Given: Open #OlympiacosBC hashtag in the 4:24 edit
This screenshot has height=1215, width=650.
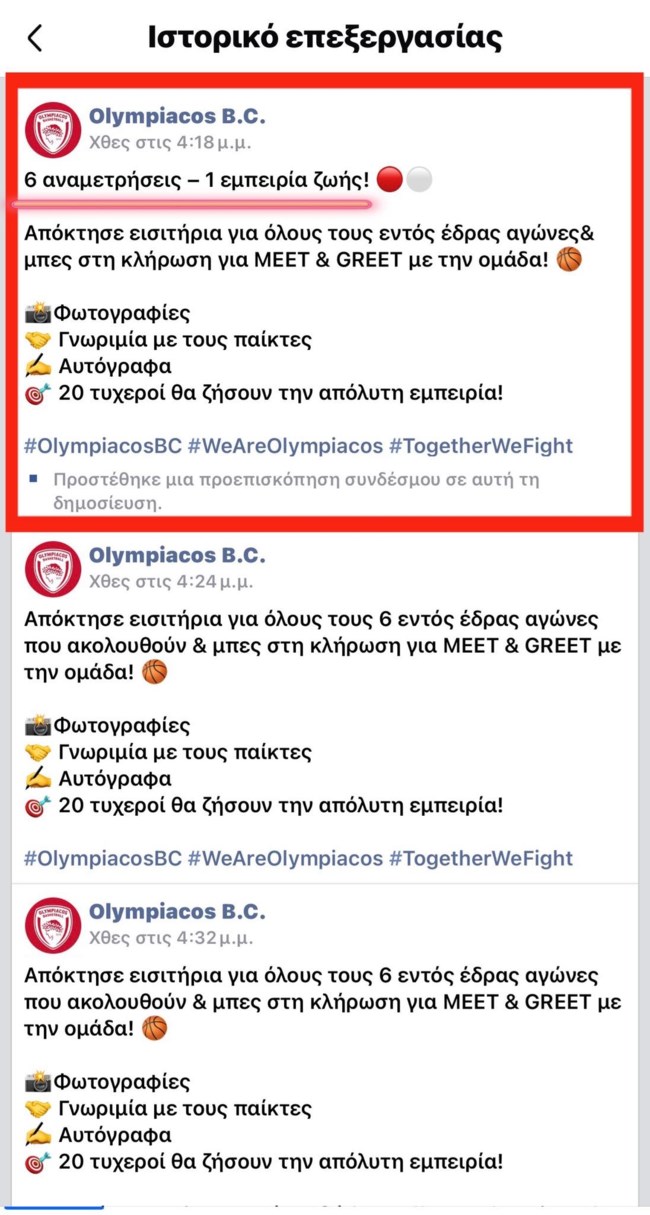Looking at the screenshot, I should (102, 858).
